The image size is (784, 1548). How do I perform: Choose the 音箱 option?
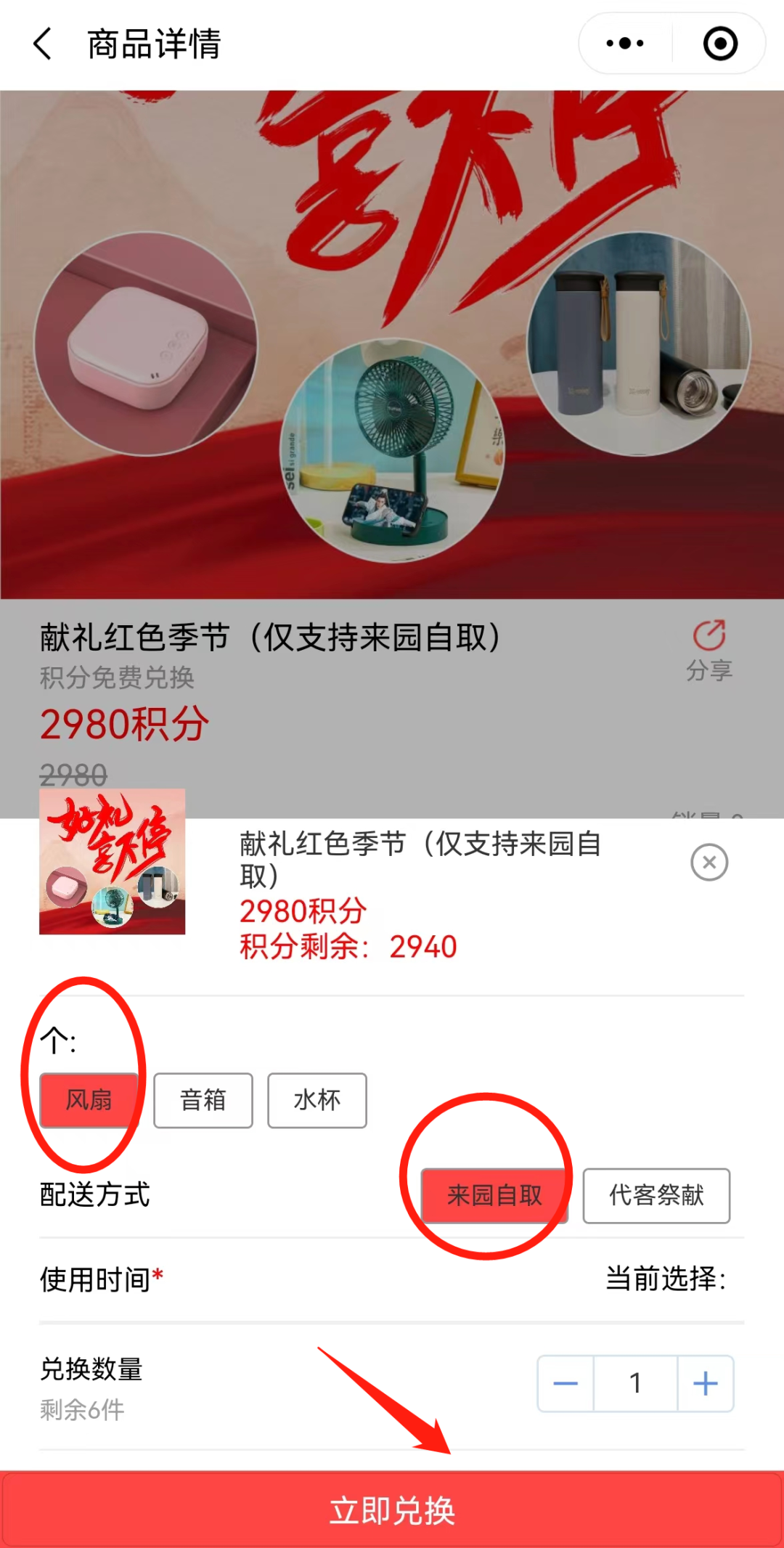(203, 1100)
